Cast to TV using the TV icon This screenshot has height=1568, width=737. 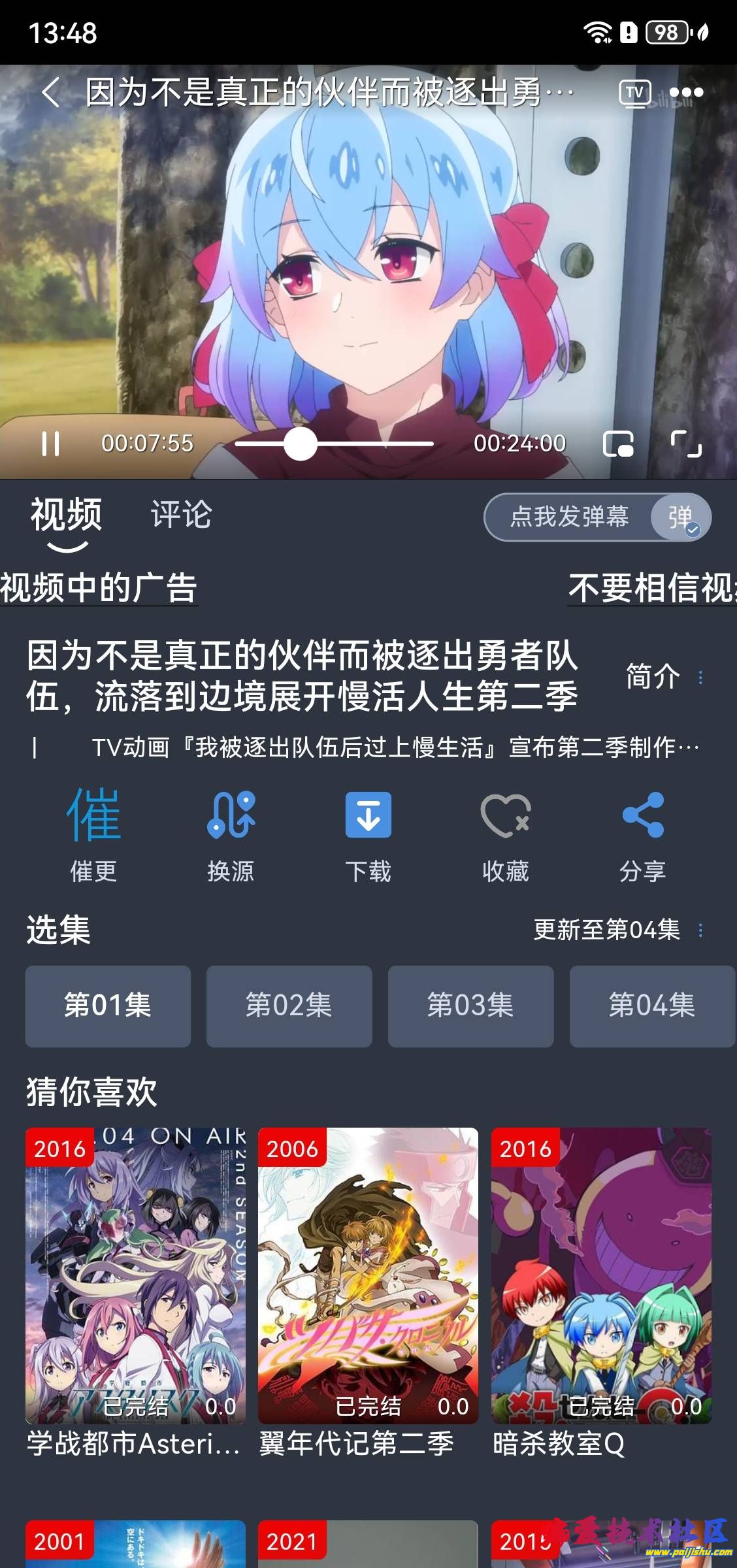click(x=632, y=93)
